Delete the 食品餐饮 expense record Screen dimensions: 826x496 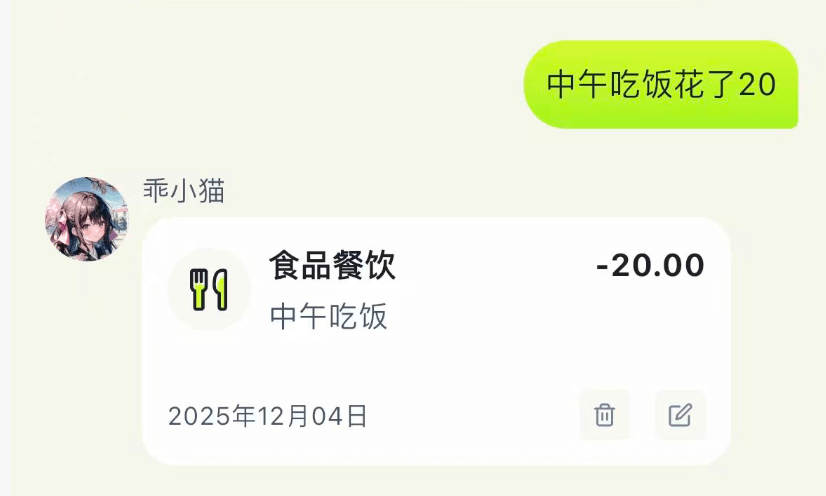click(604, 415)
